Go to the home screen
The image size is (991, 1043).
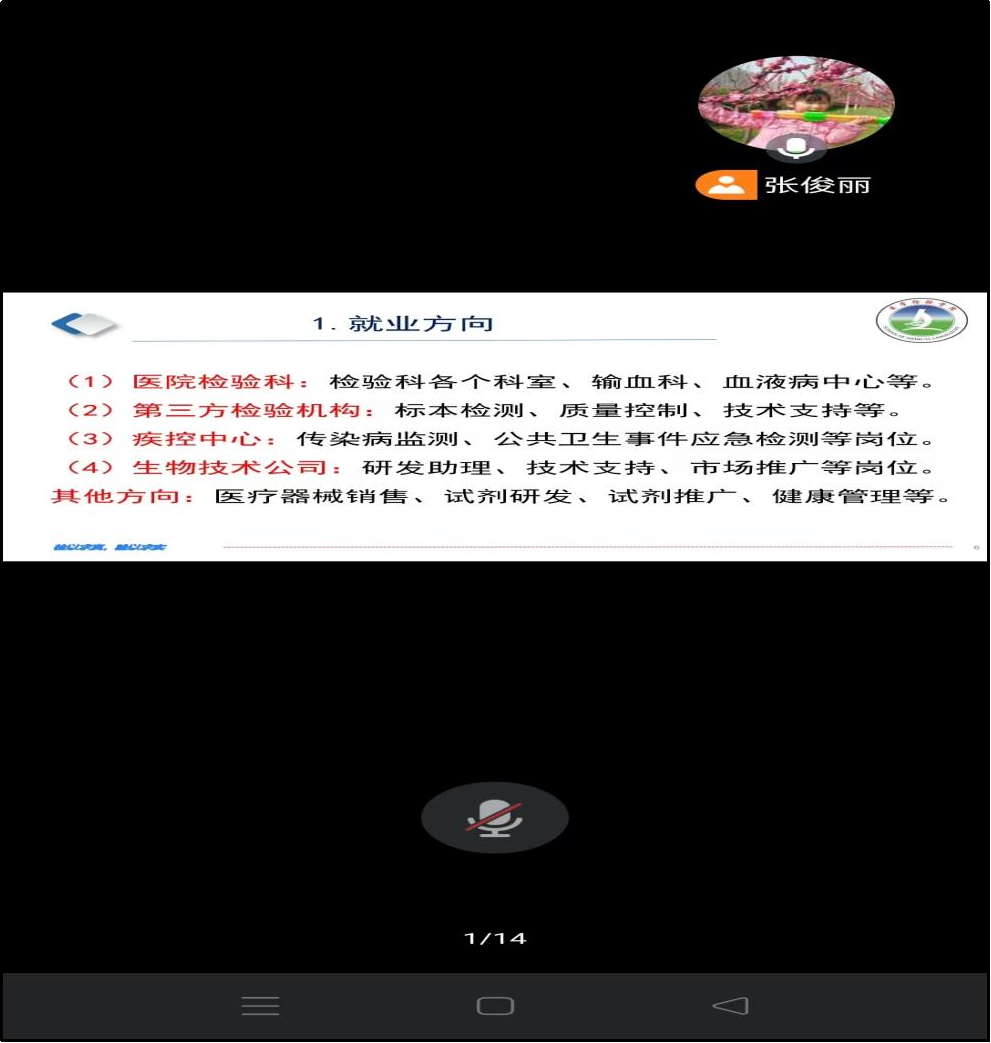tap(495, 1006)
